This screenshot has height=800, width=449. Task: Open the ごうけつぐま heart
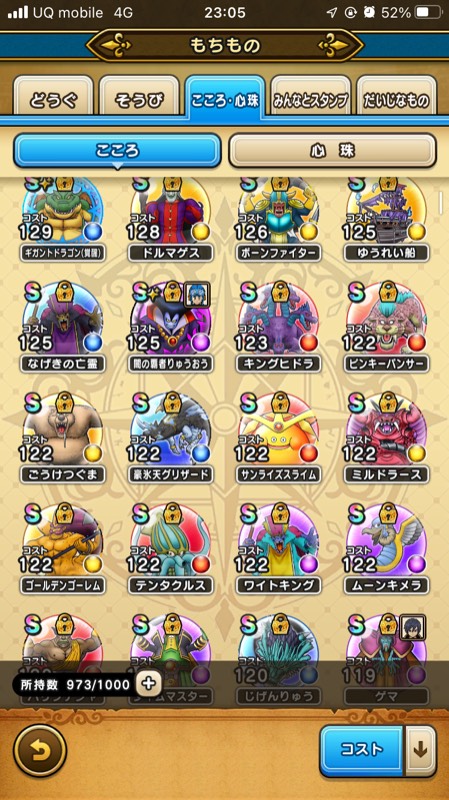(x=63, y=437)
